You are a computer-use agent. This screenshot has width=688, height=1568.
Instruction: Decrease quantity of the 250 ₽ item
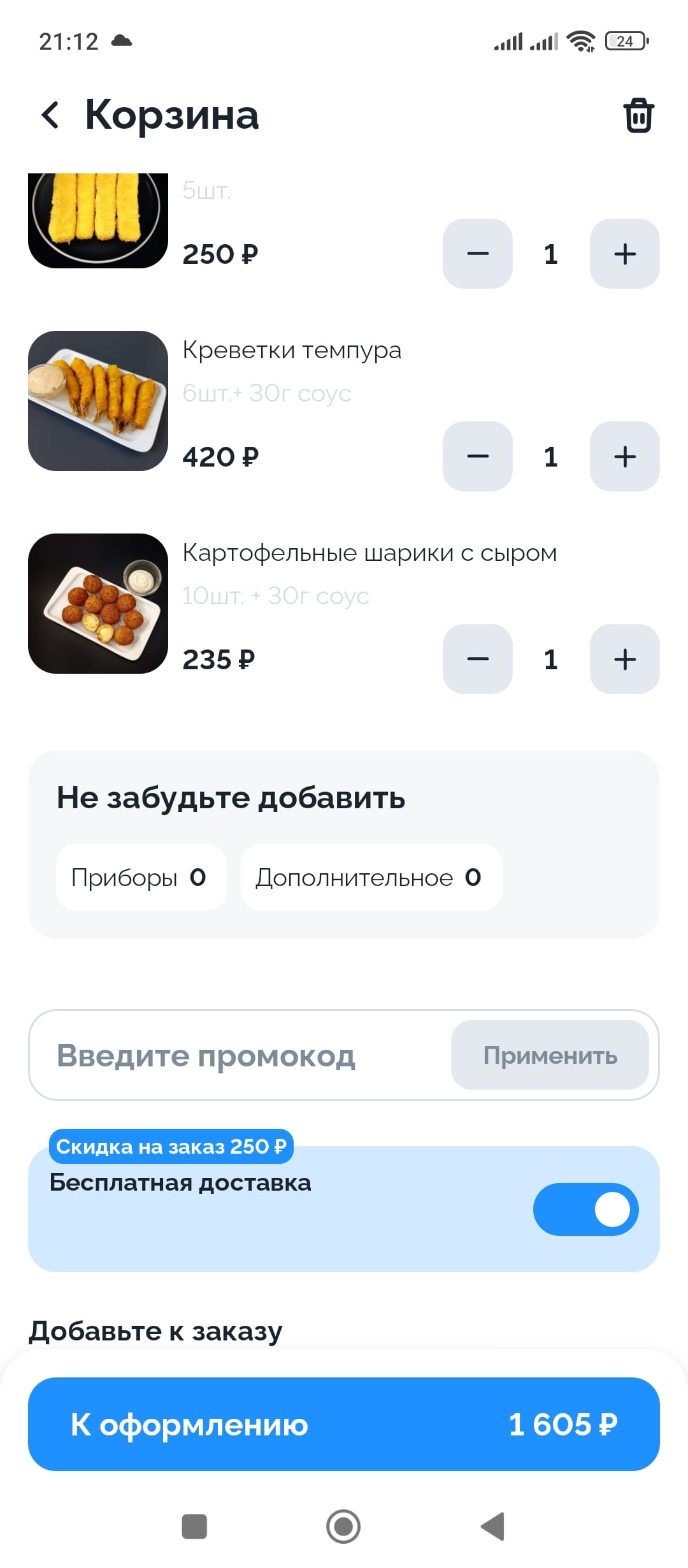478,254
